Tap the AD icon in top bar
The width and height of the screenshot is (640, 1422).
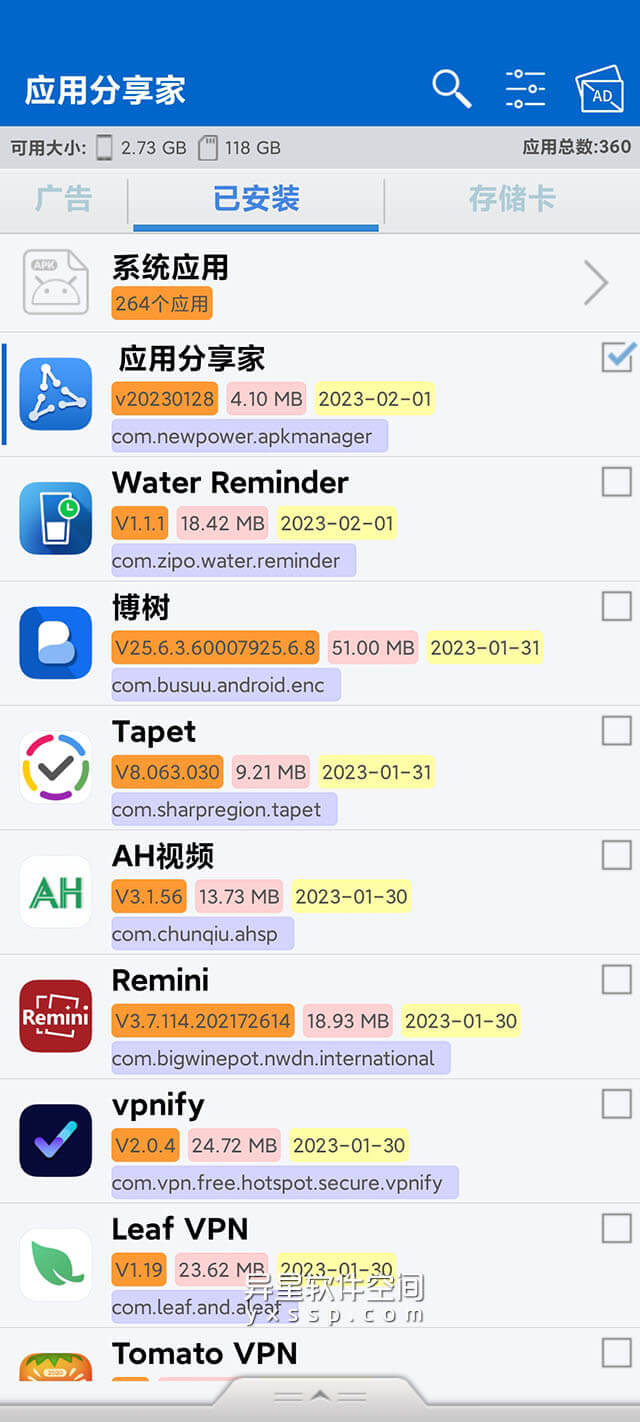[x=599, y=91]
